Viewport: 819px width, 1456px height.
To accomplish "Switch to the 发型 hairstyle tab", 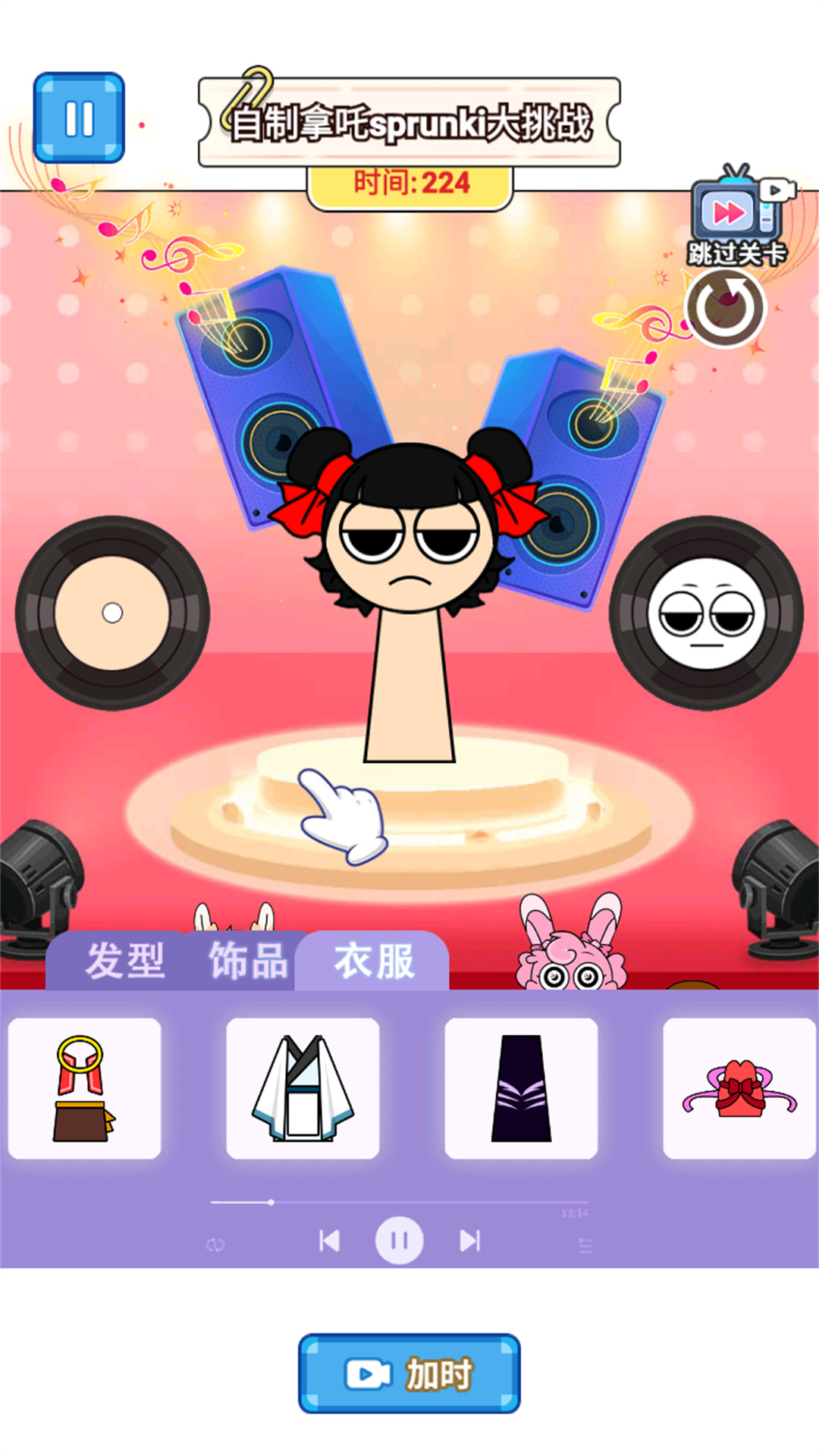I will 125,962.
